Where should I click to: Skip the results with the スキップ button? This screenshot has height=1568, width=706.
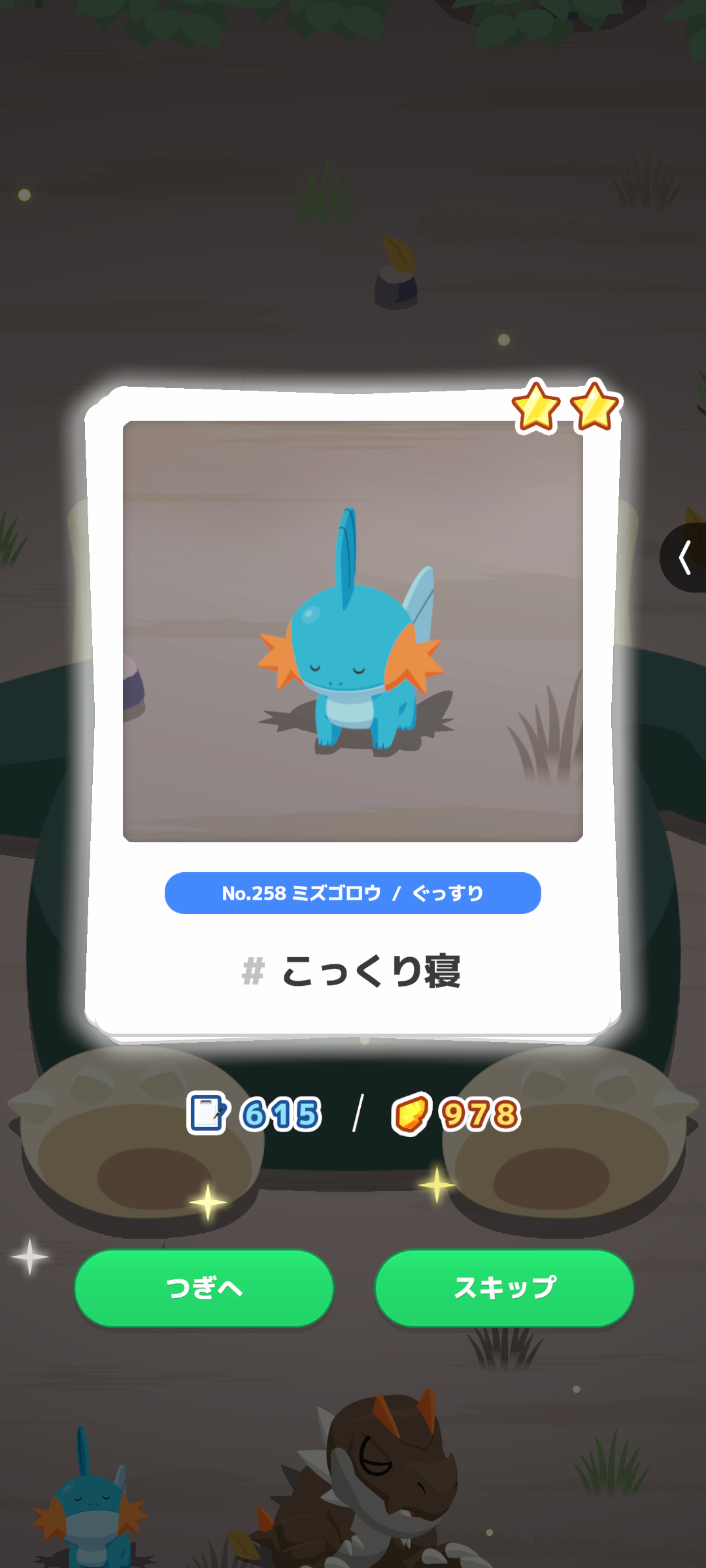pyautogui.click(x=504, y=1288)
